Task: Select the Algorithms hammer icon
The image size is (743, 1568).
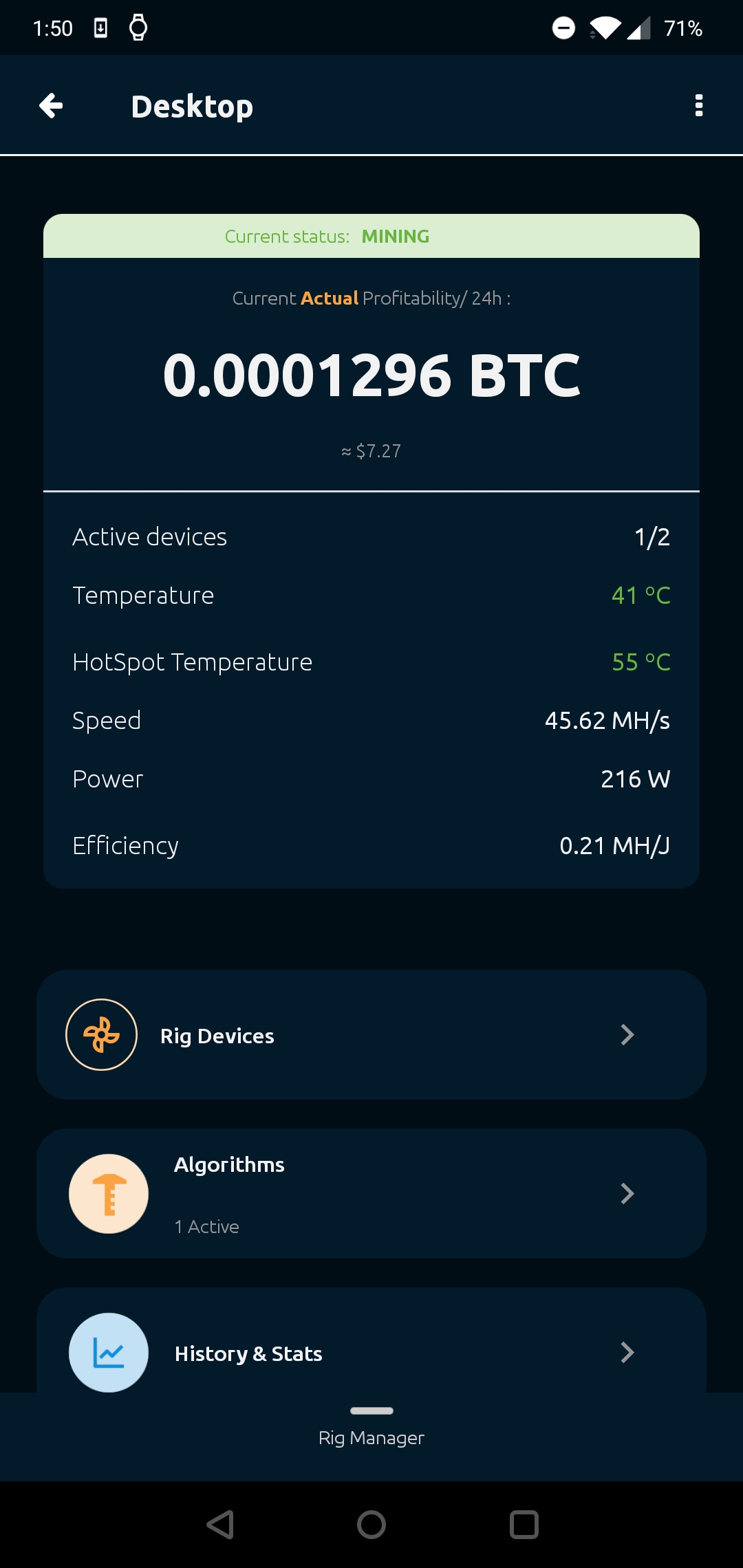Action: [x=109, y=1193]
